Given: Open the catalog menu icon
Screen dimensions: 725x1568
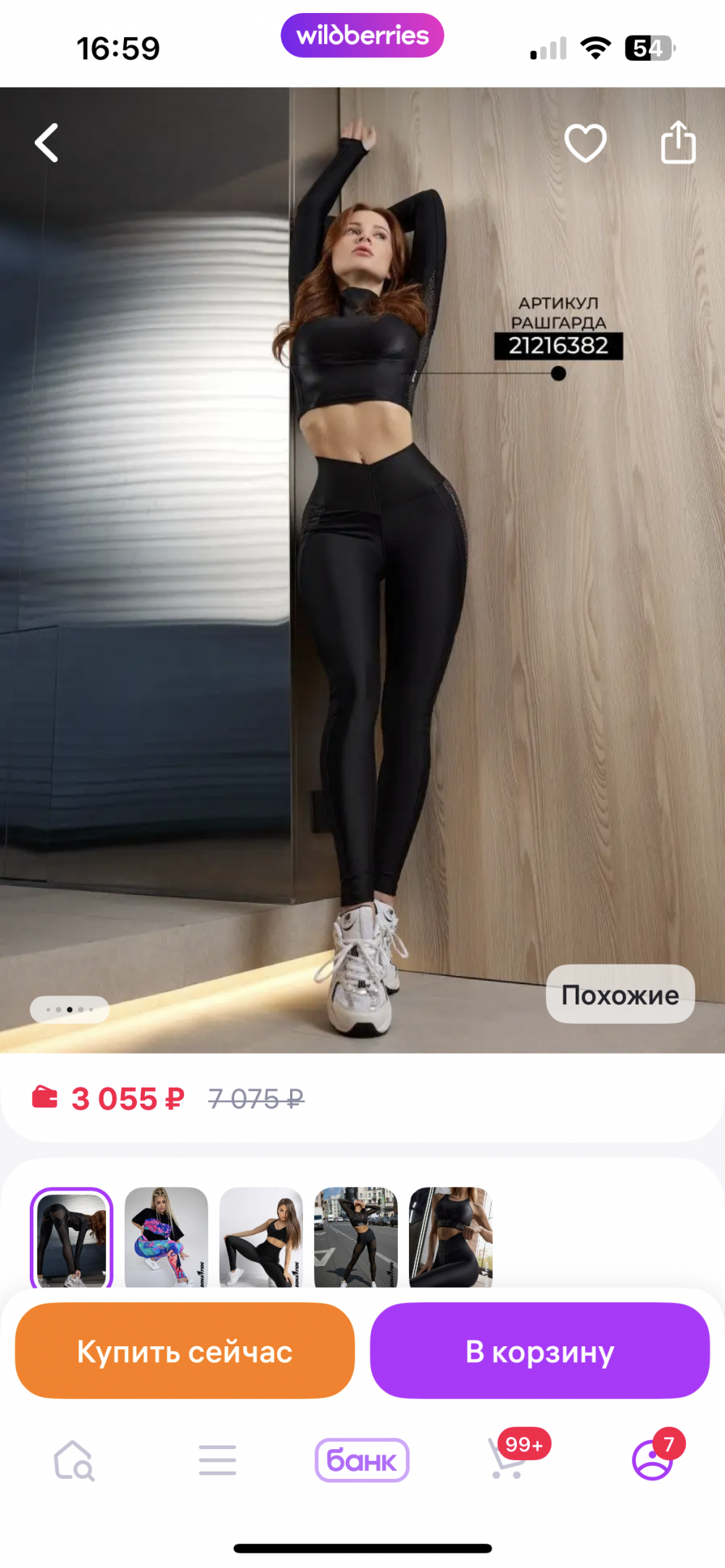Looking at the screenshot, I should [215, 1460].
